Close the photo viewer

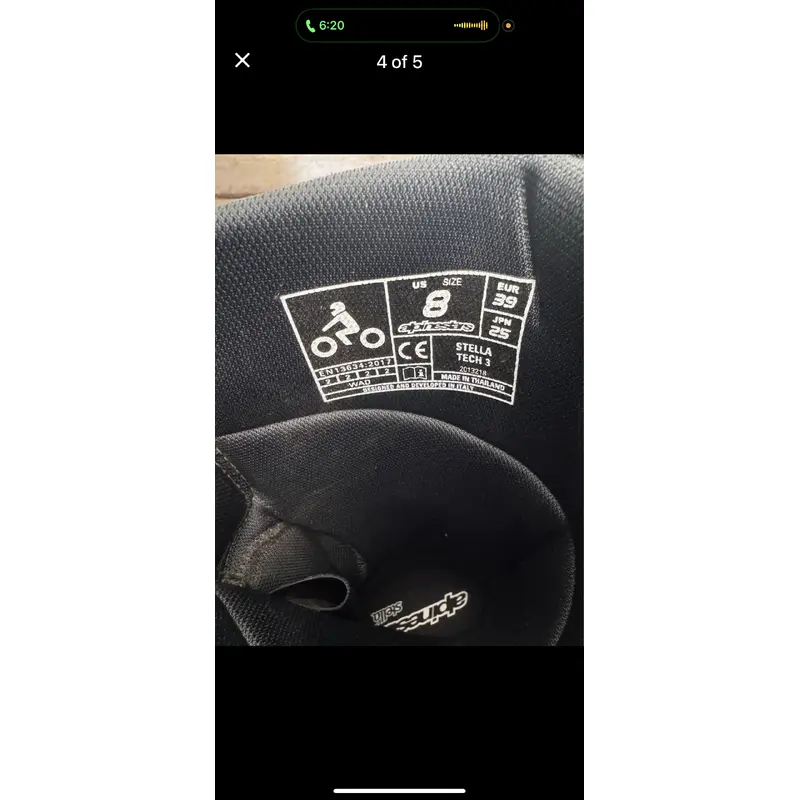click(242, 61)
